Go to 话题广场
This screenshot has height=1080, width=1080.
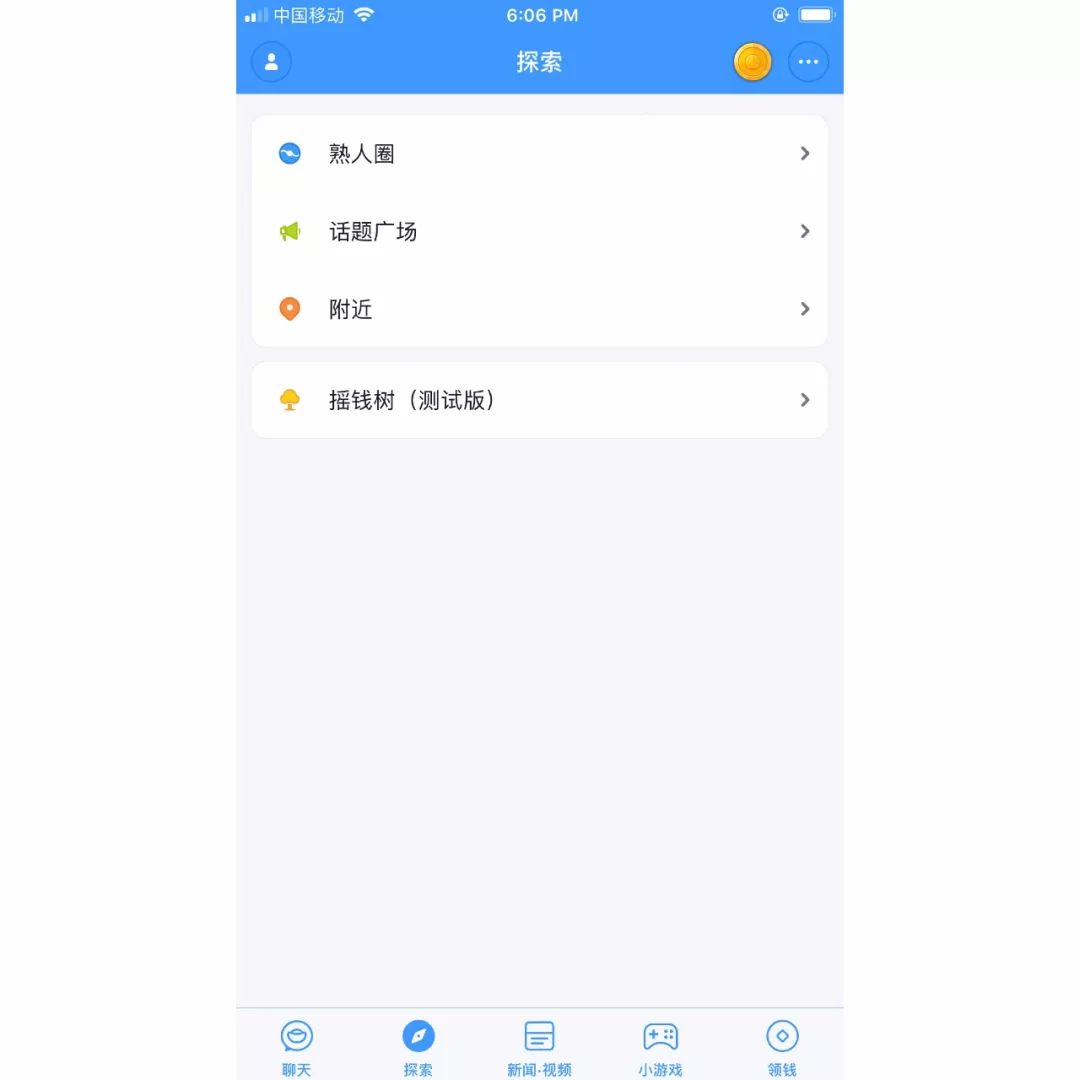[x=539, y=232]
